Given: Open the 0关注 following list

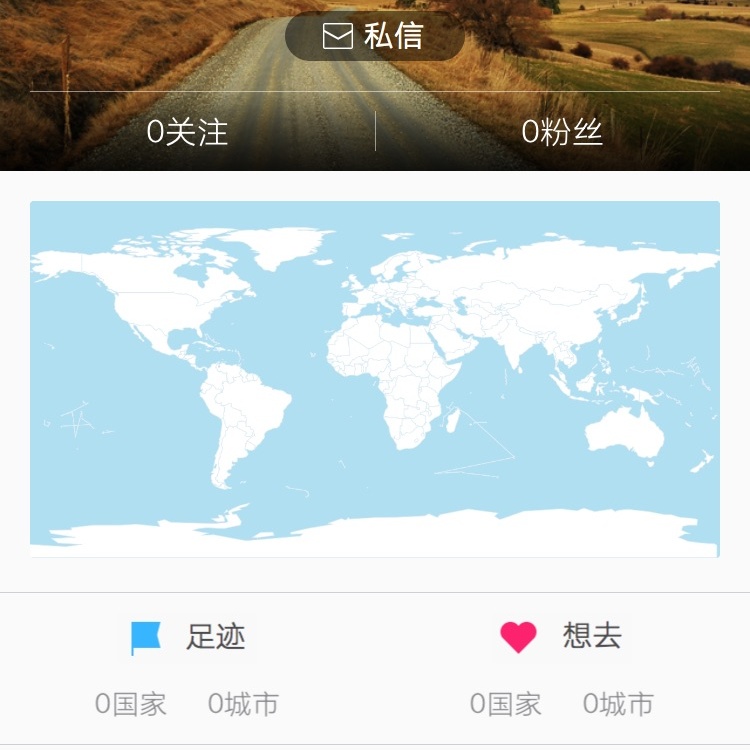Looking at the screenshot, I should pos(187,132).
